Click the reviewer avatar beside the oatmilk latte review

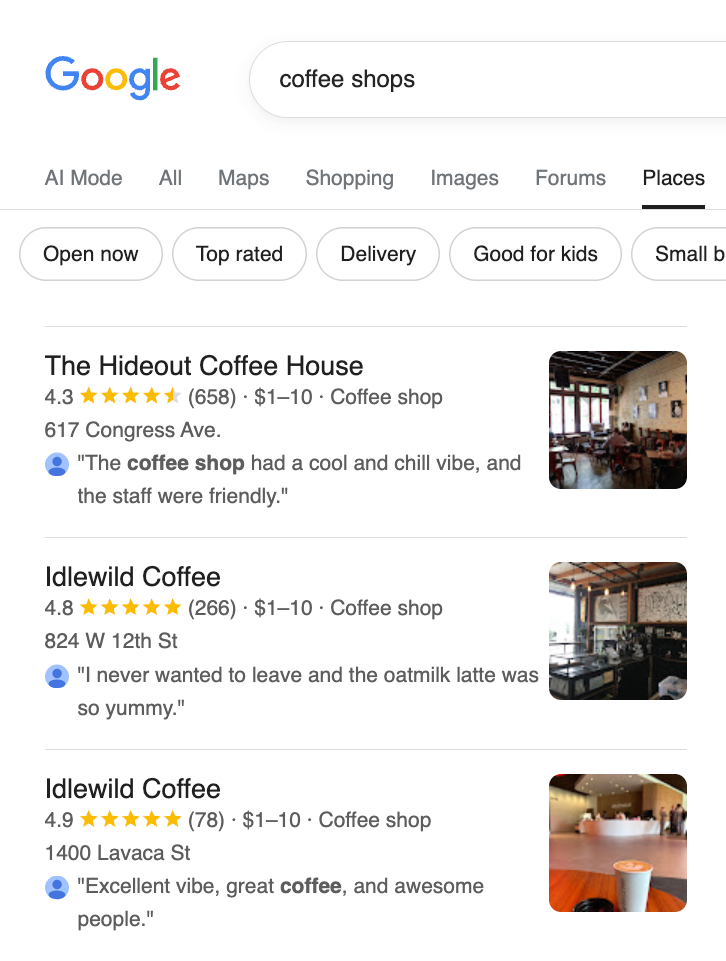(55, 675)
